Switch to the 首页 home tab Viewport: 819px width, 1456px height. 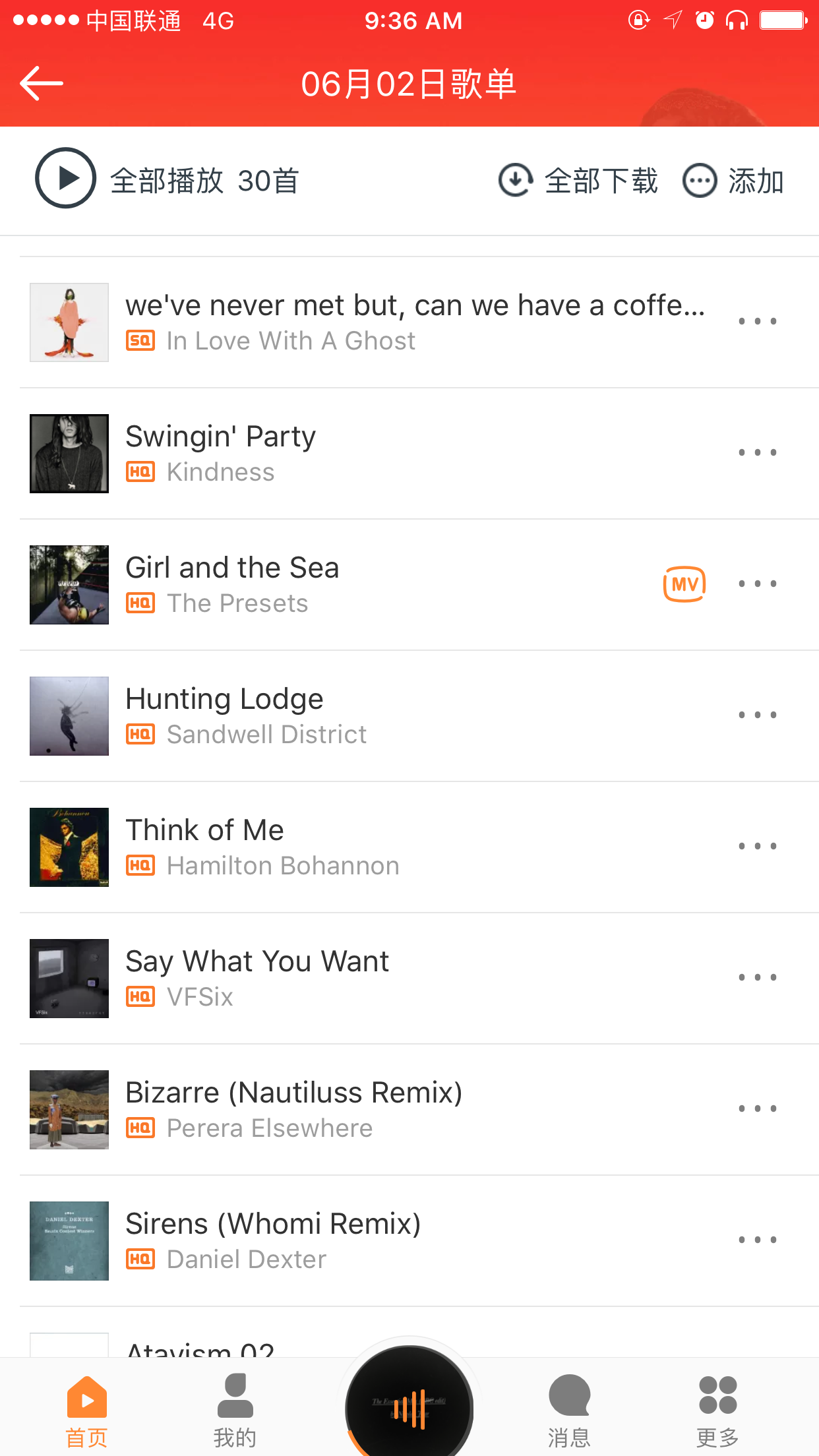click(86, 1410)
